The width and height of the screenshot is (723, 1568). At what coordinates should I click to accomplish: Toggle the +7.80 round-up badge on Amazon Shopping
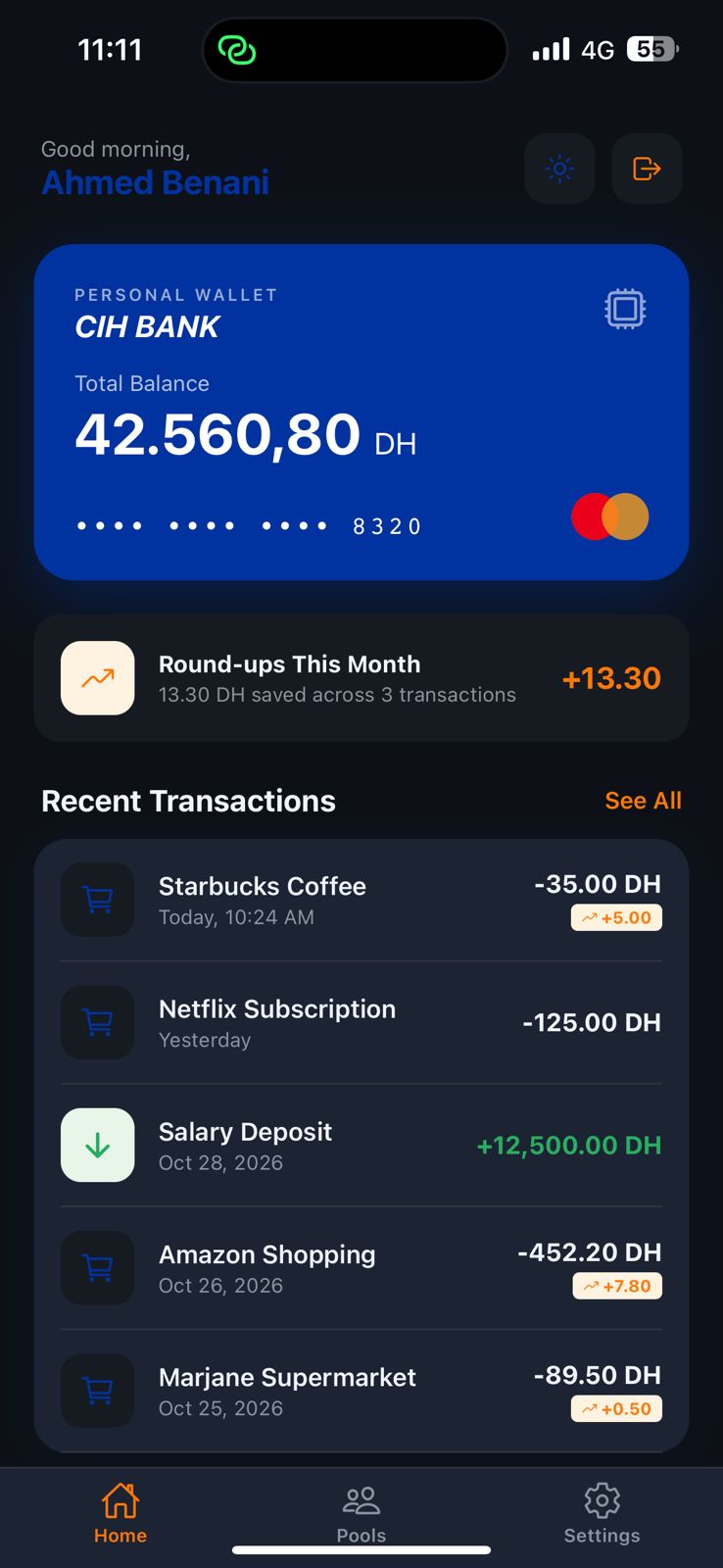(x=617, y=1286)
